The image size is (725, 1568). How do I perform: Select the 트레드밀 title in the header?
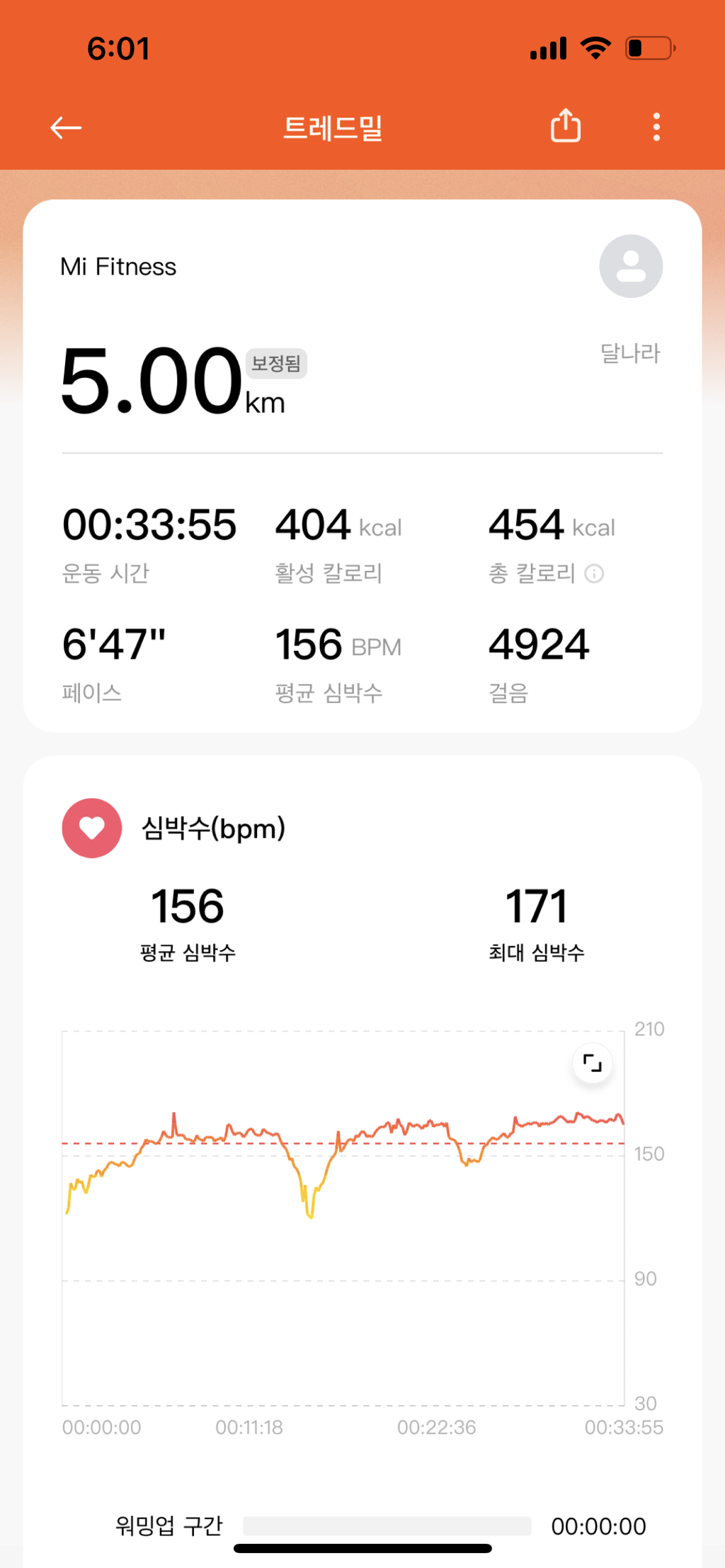[x=334, y=128]
